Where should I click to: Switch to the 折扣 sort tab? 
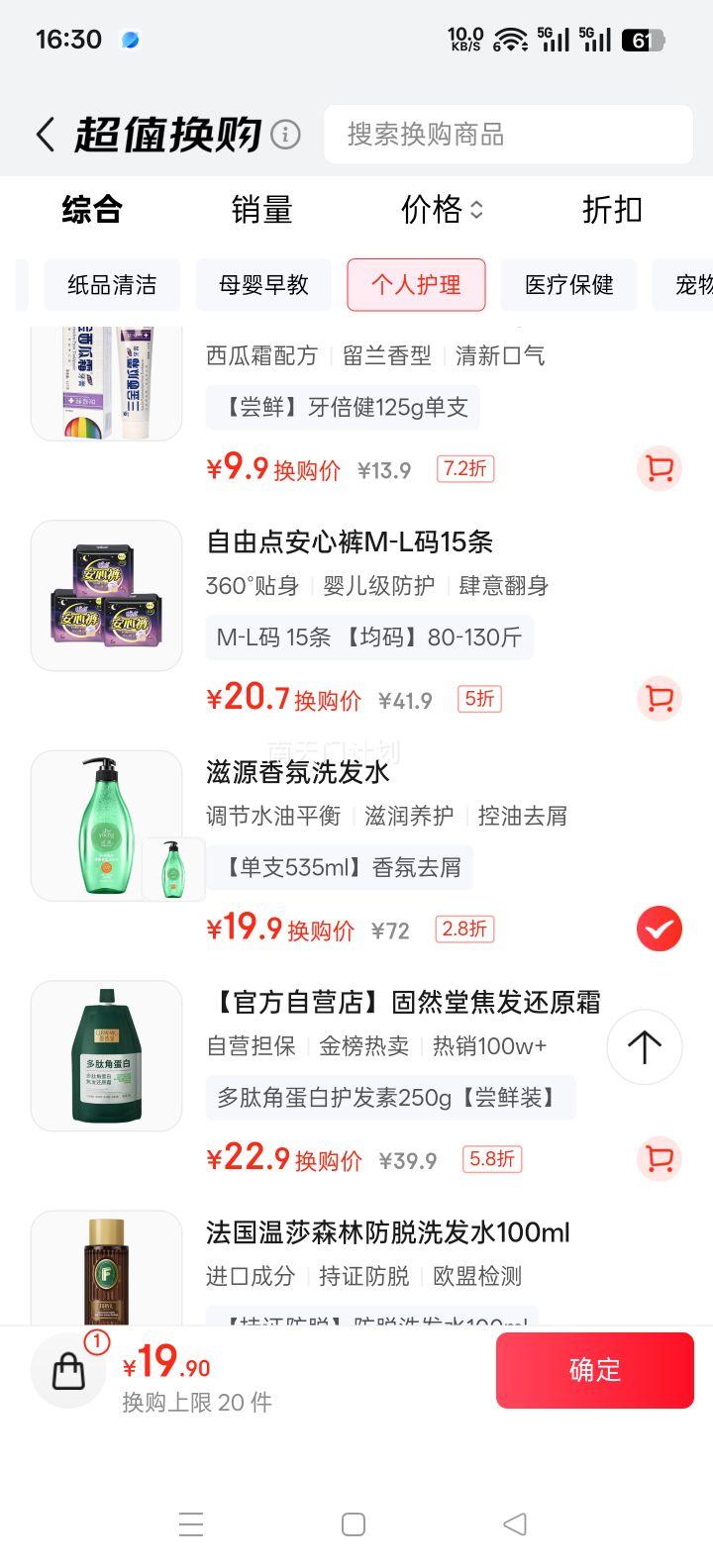(x=611, y=210)
